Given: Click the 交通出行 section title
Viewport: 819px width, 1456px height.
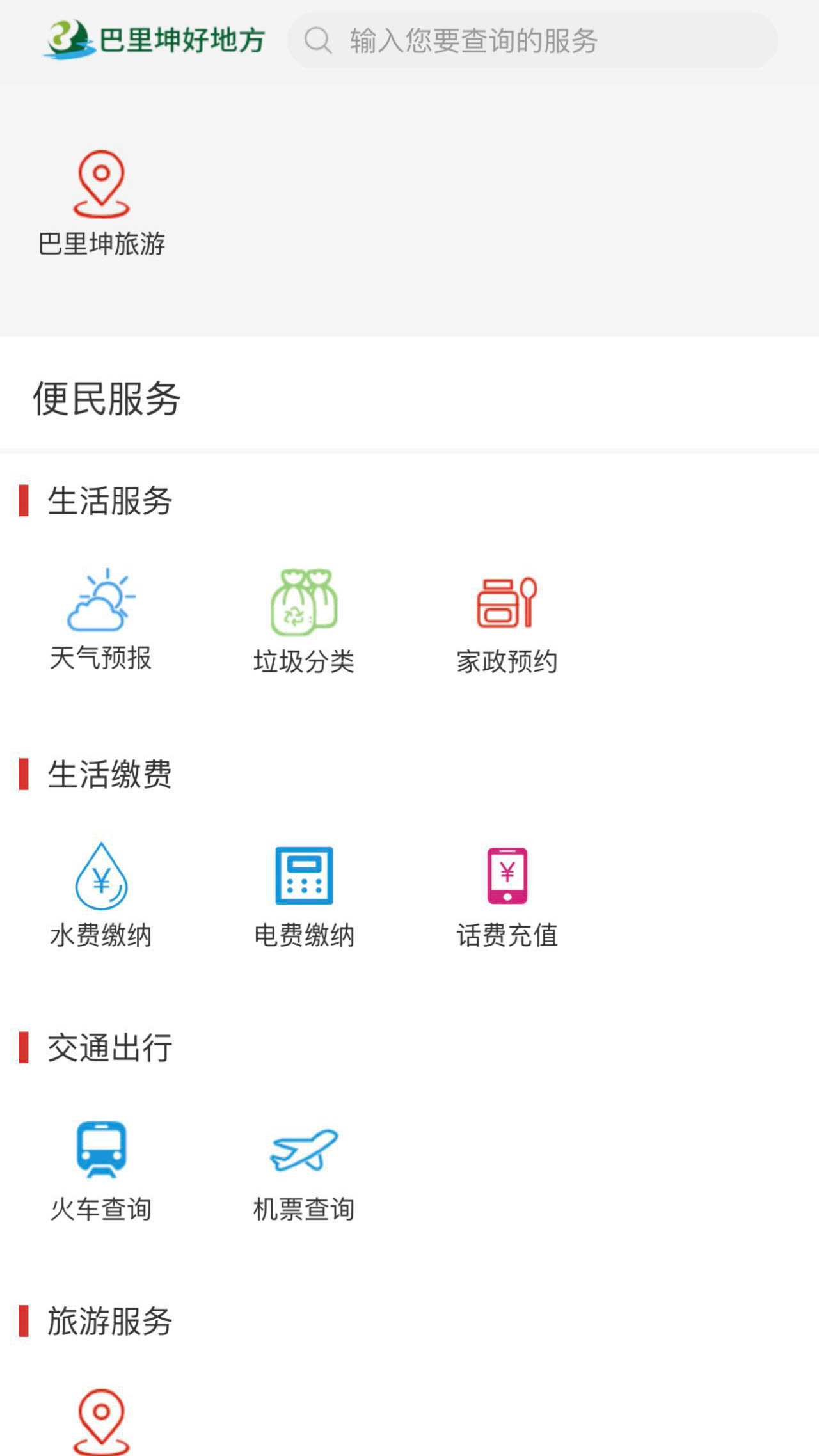Looking at the screenshot, I should (x=109, y=1047).
